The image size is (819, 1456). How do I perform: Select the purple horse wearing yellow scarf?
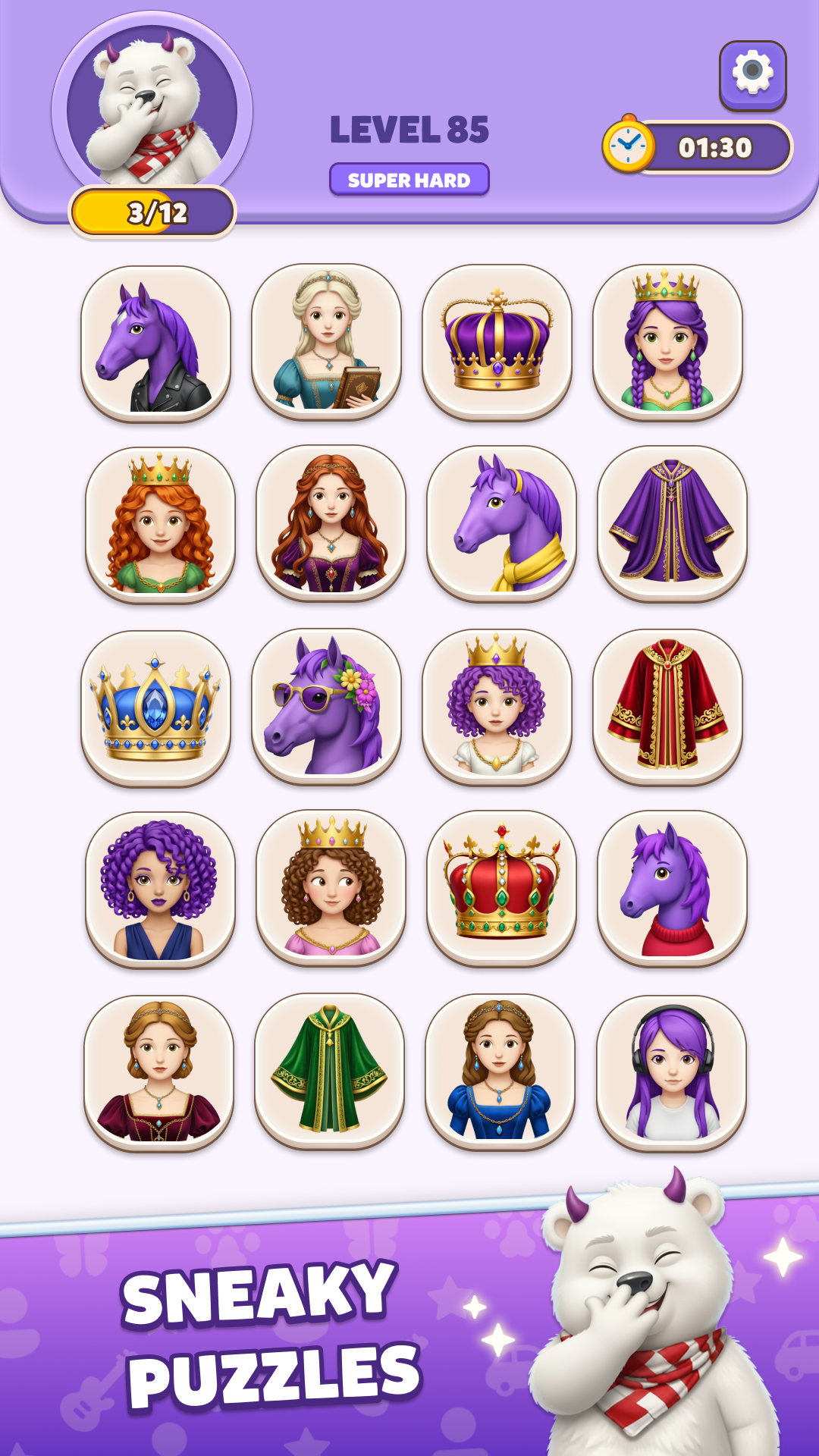(501, 523)
